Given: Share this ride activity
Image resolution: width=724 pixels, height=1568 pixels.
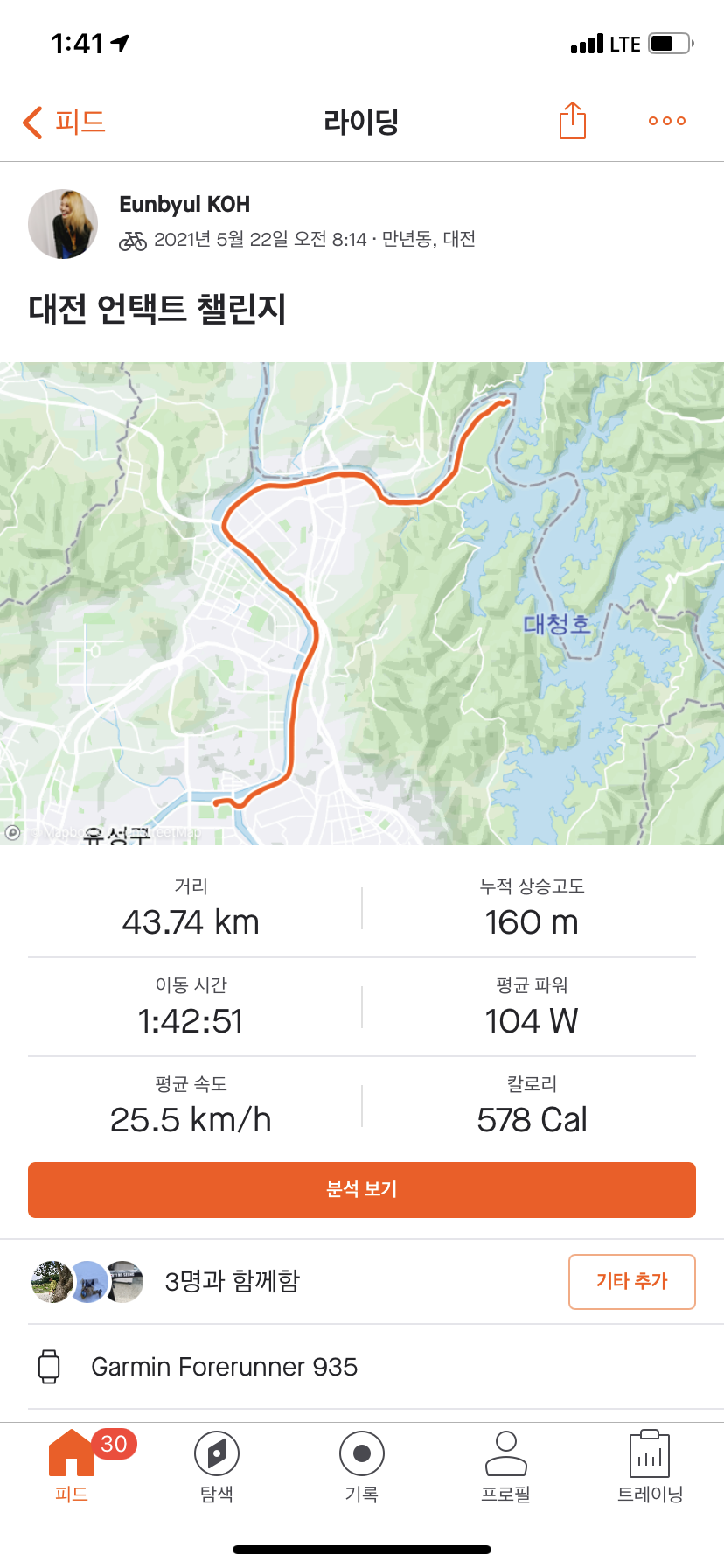Looking at the screenshot, I should point(572,121).
